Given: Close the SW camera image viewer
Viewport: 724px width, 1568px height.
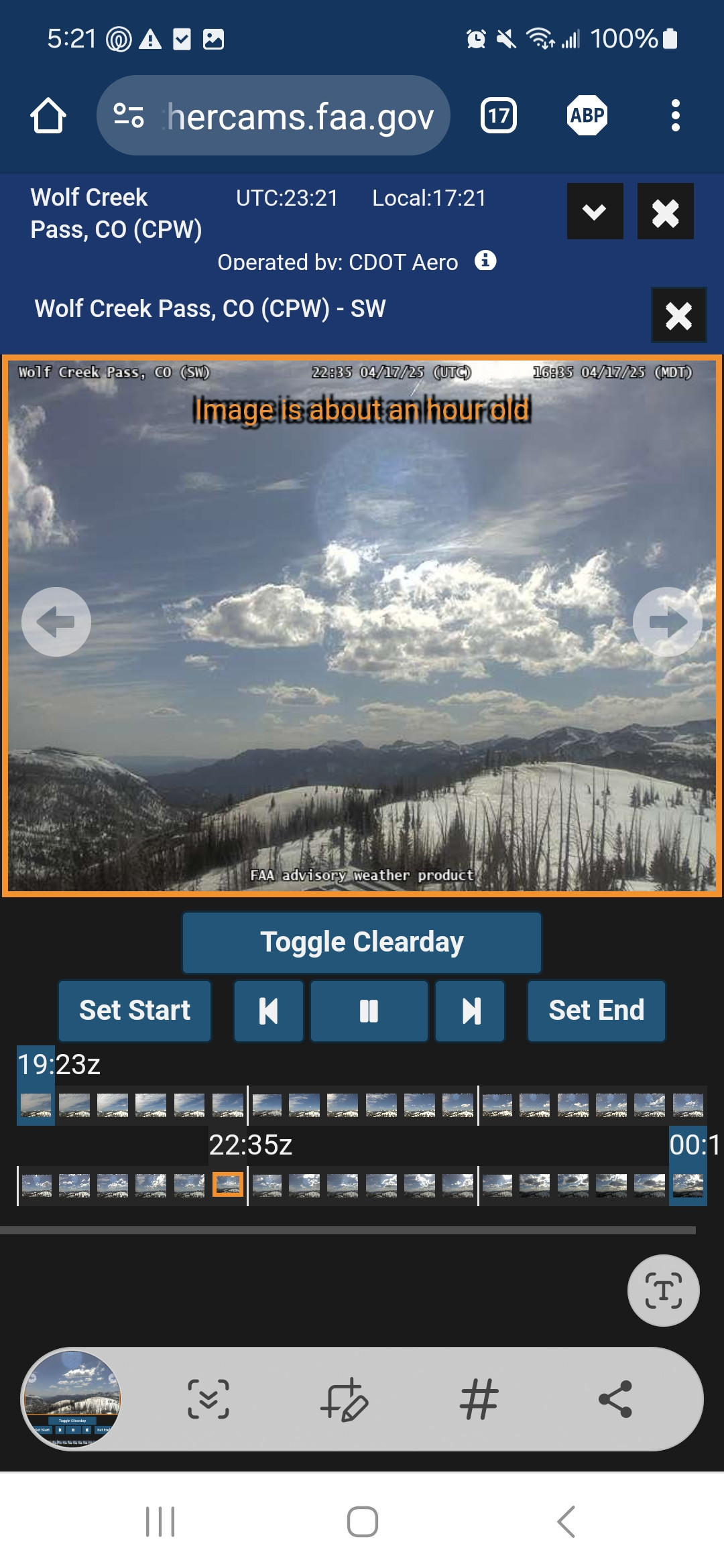Looking at the screenshot, I should [678, 316].
